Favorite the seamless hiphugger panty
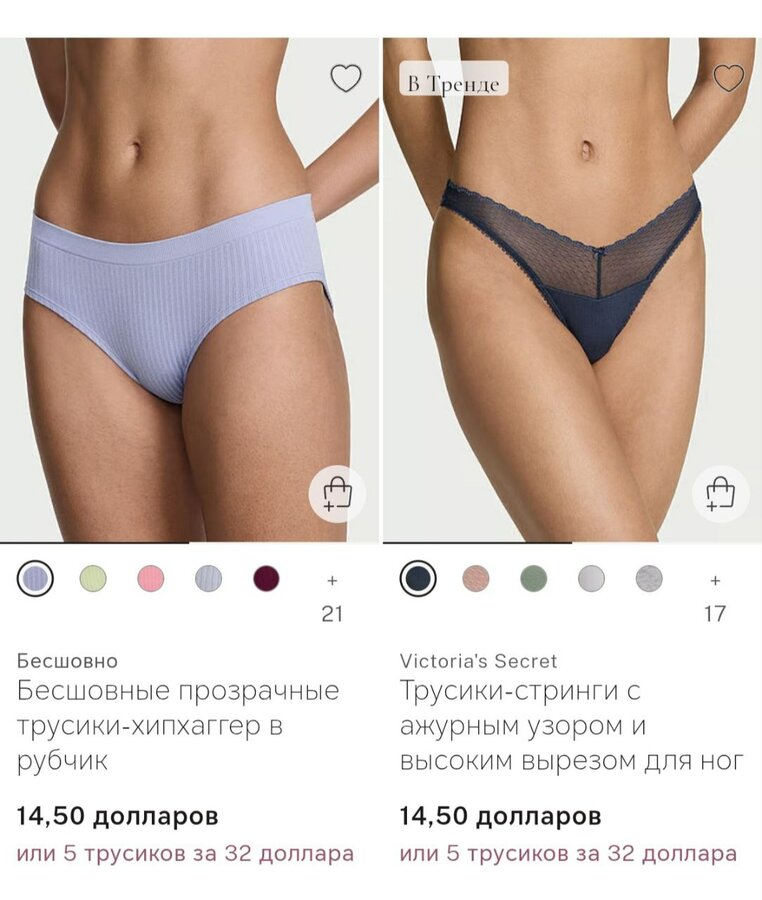This screenshot has width=762, height=900. pyautogui.click(x=345, y=78)
